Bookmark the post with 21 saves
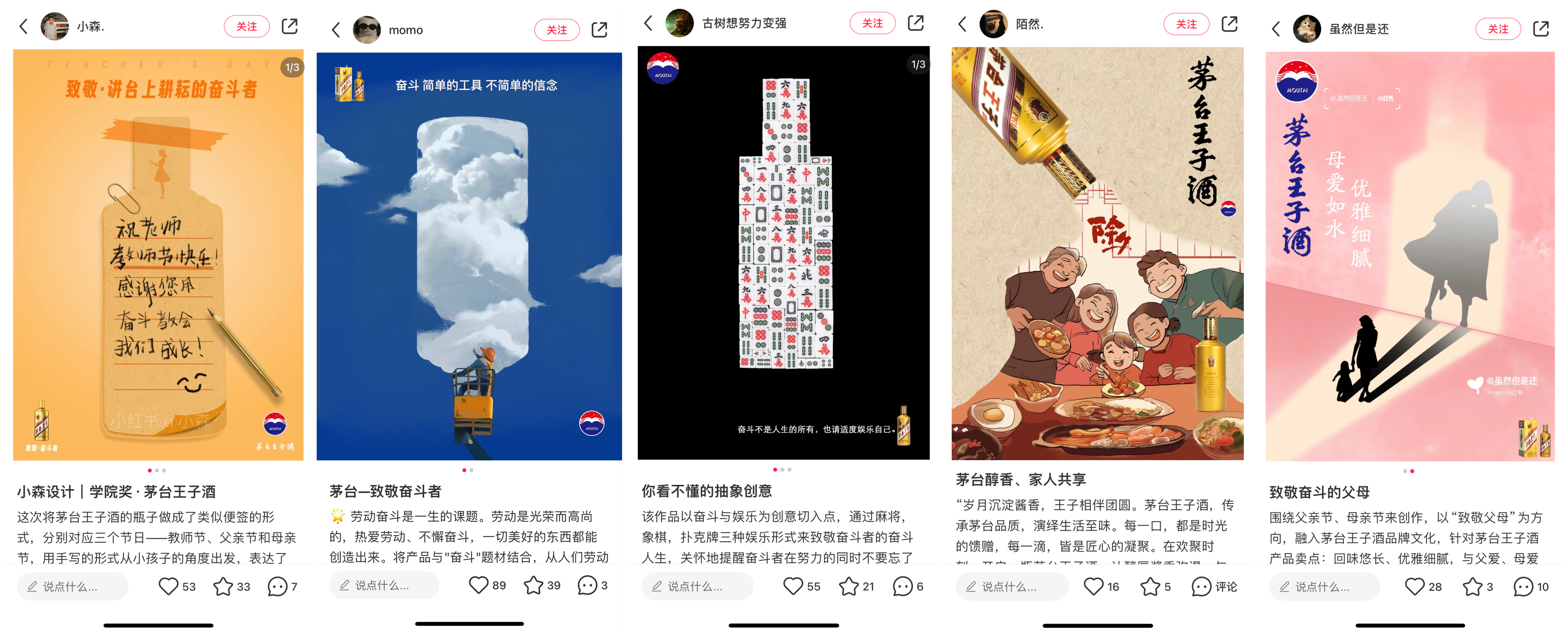 tap(849, 586)
